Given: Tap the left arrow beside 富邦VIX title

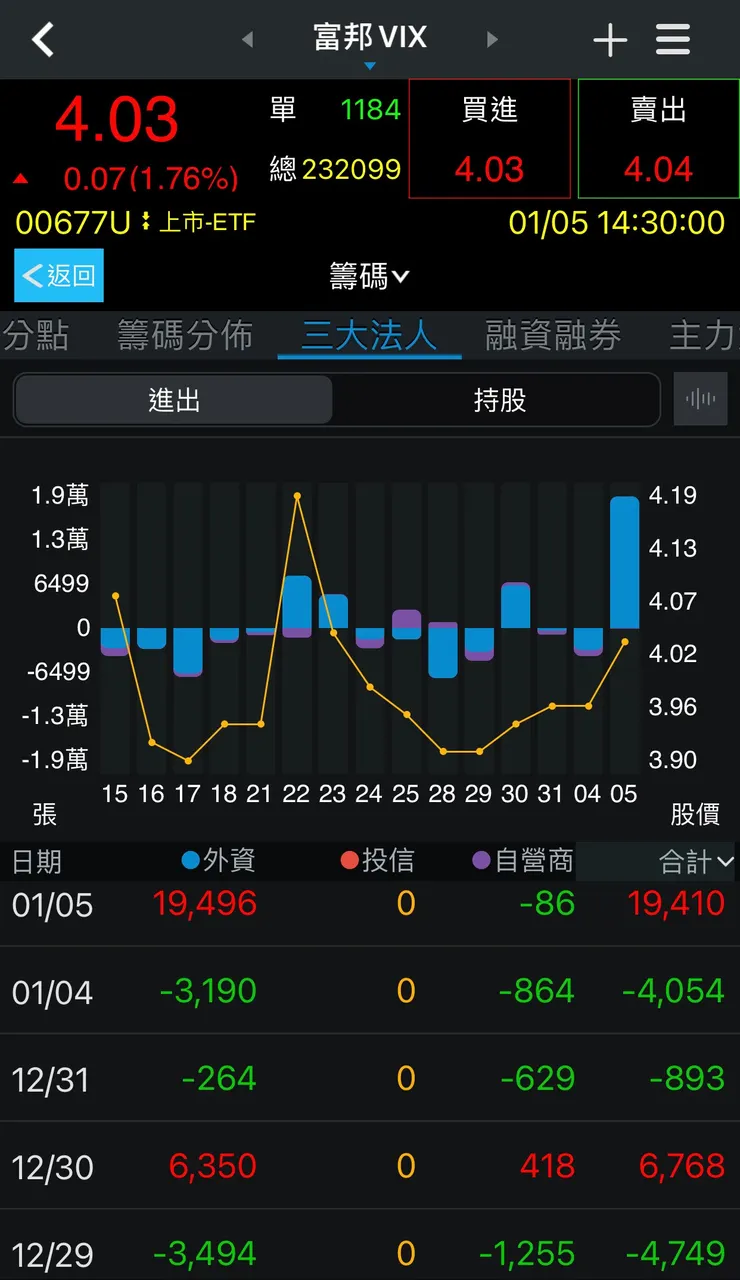Looking at the screenshot, I should (247, 38).
